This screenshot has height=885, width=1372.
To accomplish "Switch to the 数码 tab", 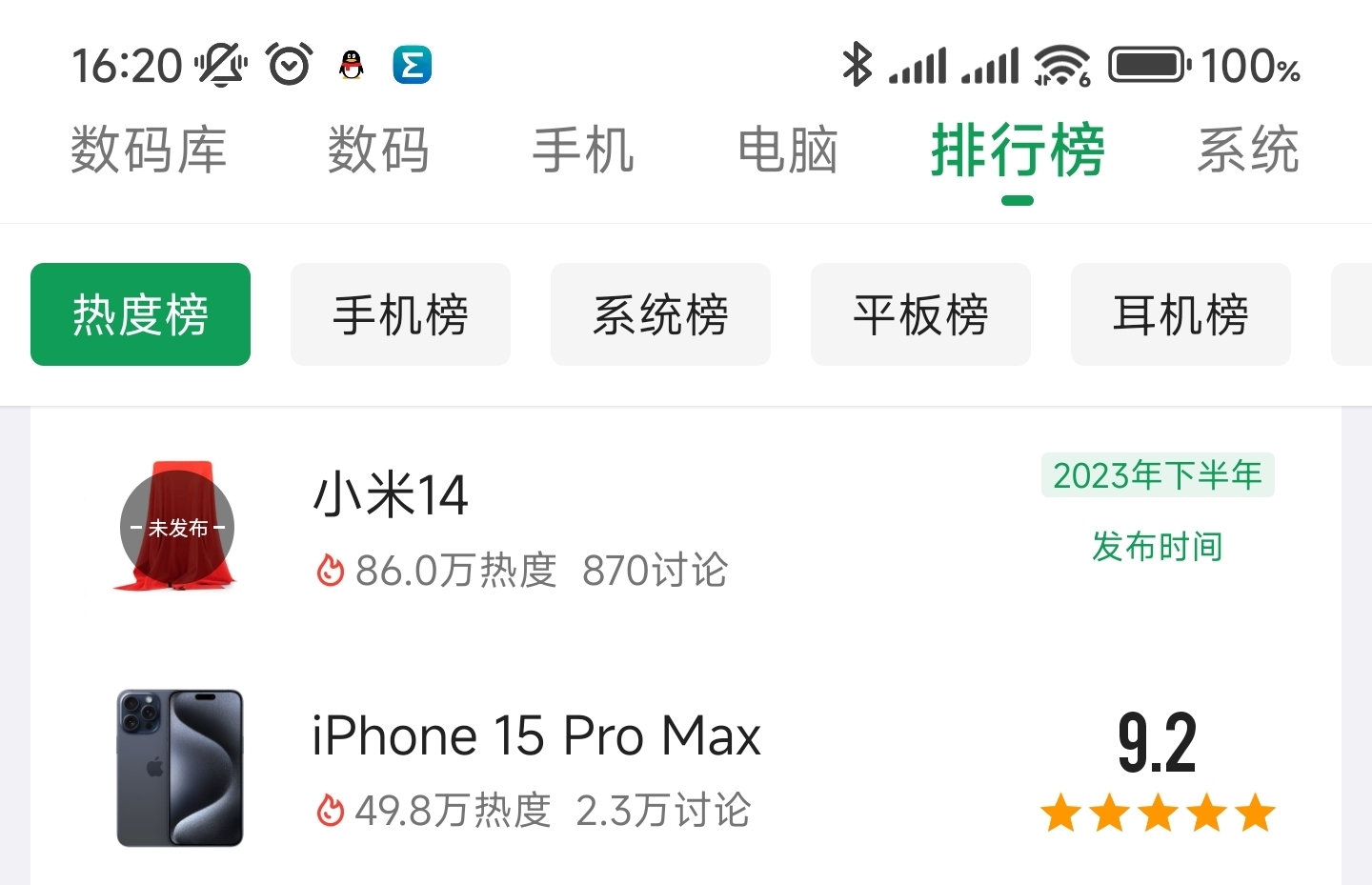I will 378,151.
